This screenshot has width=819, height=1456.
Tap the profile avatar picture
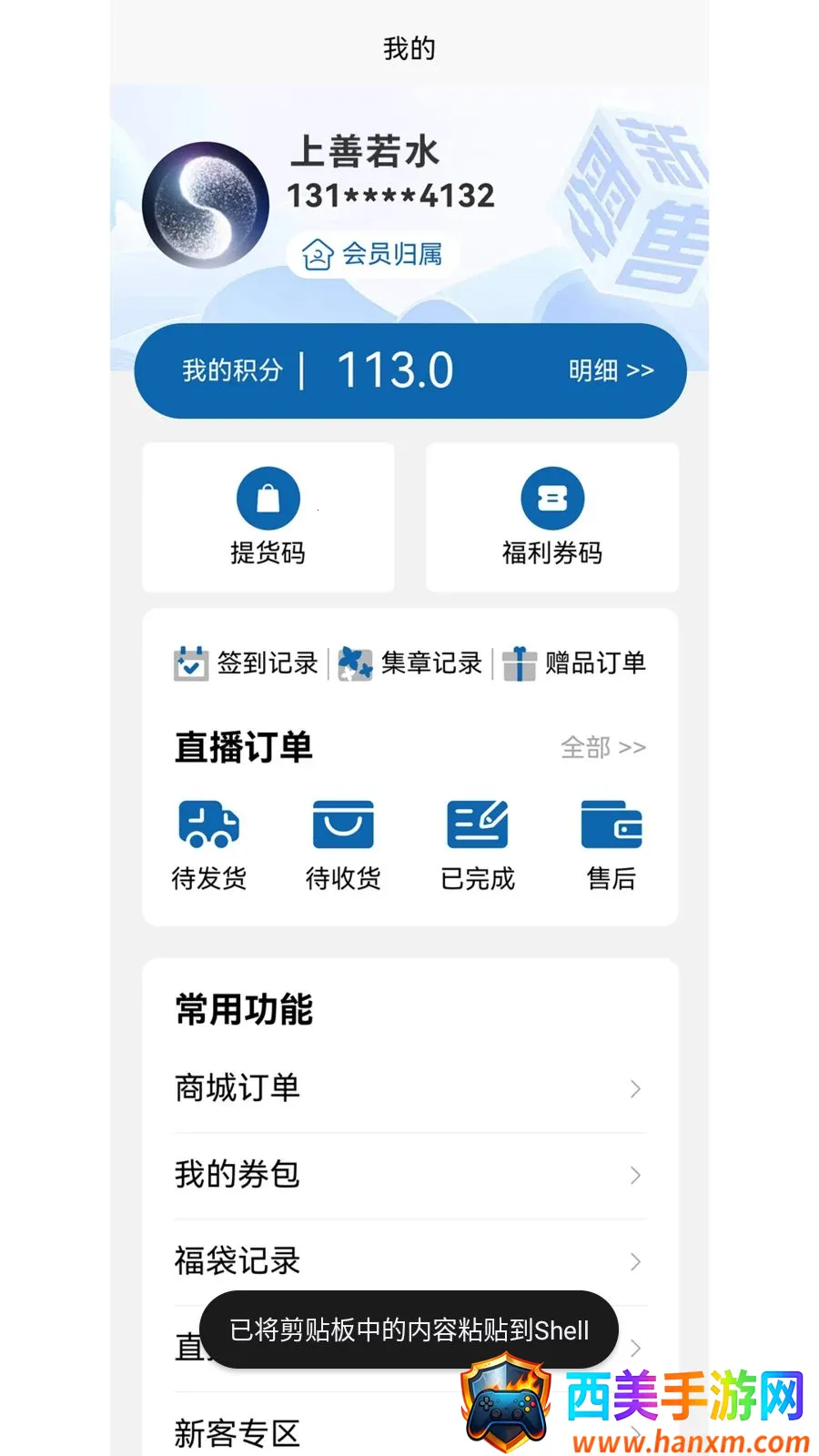(x=206, y=205)
